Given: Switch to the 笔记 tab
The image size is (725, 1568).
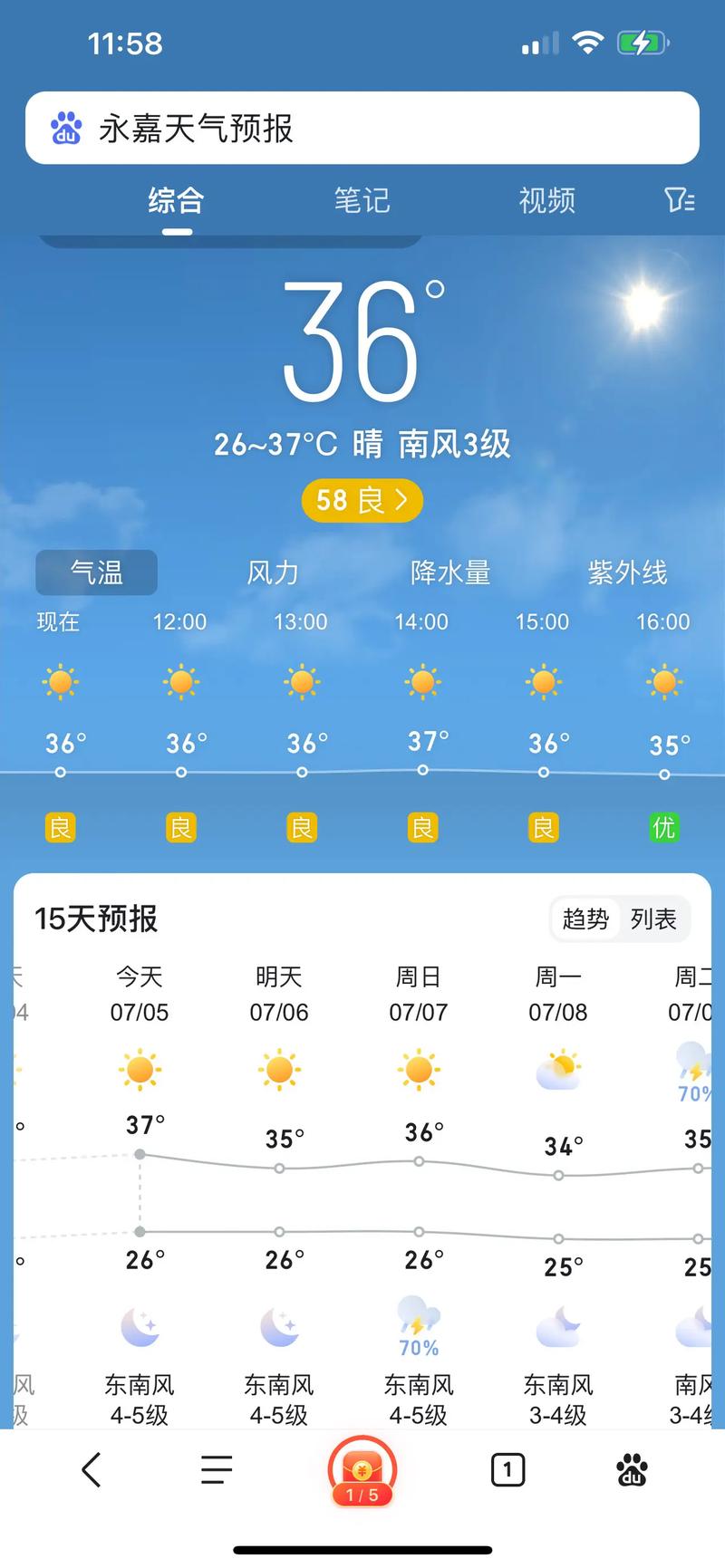Looking at the screenshot, I should [362, 201].
